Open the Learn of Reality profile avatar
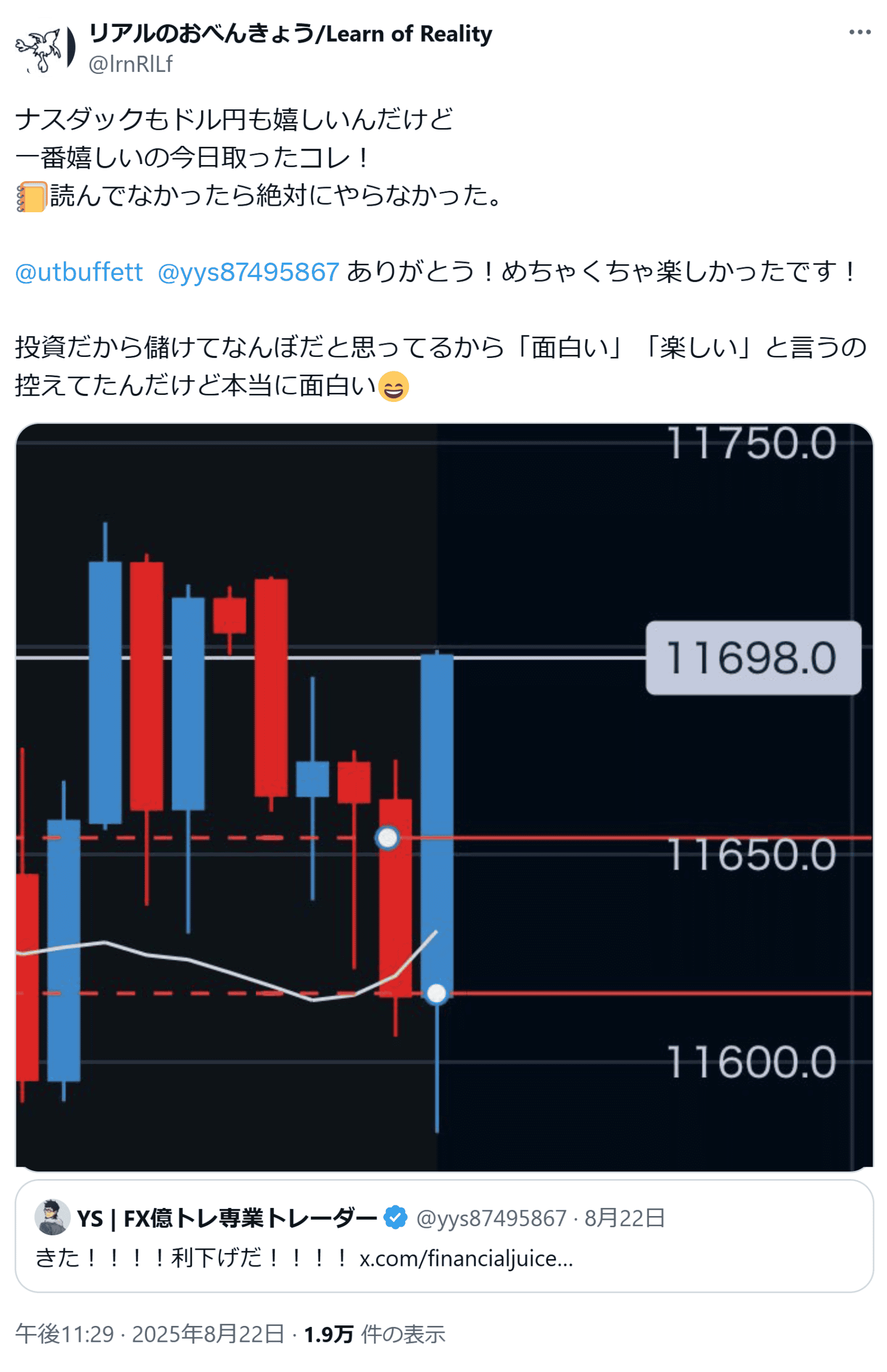The image size is (887, 1372). point(46,48)
